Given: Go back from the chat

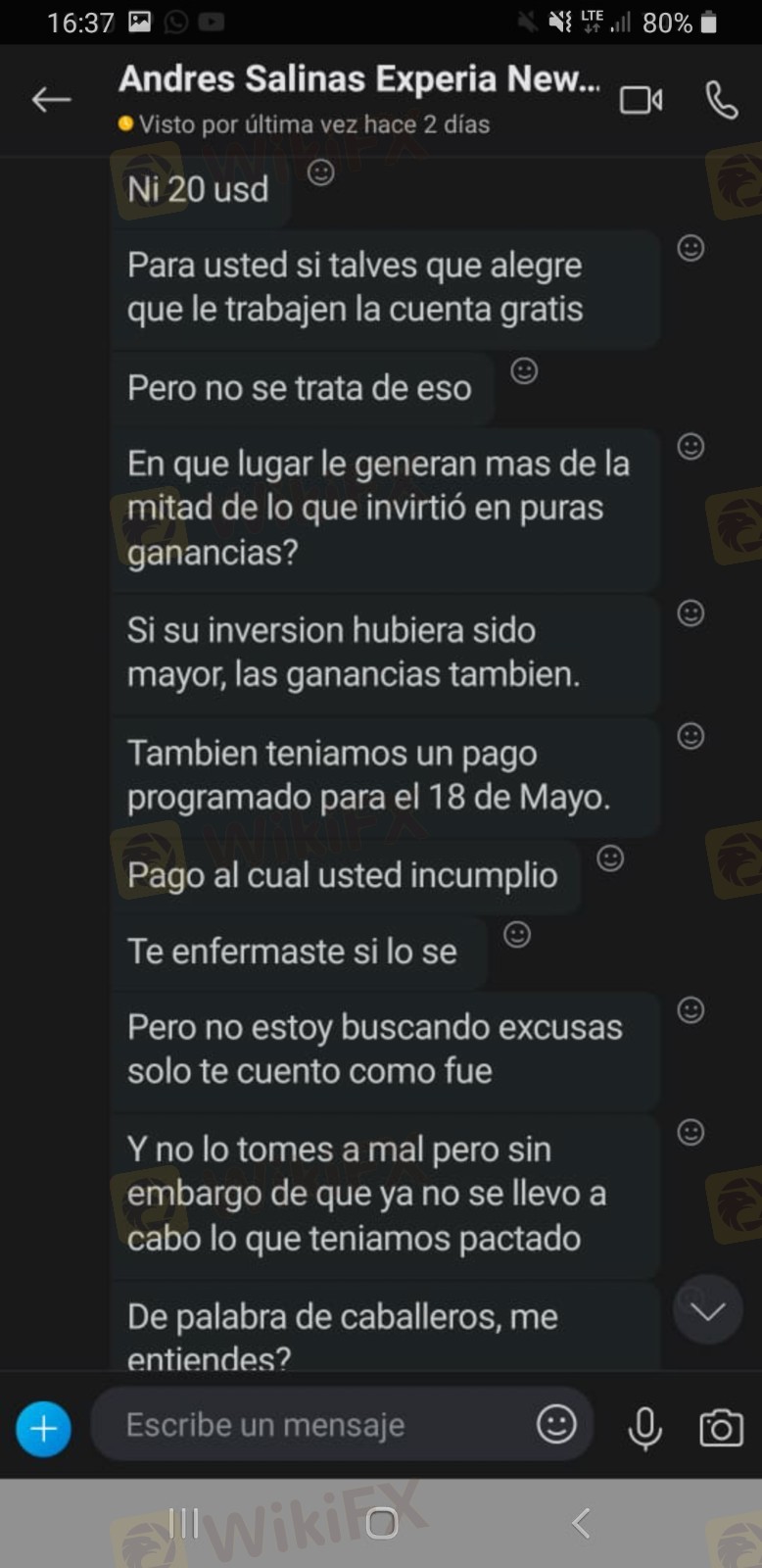Looking at the screenshot, I should click(x=51, y=99).
